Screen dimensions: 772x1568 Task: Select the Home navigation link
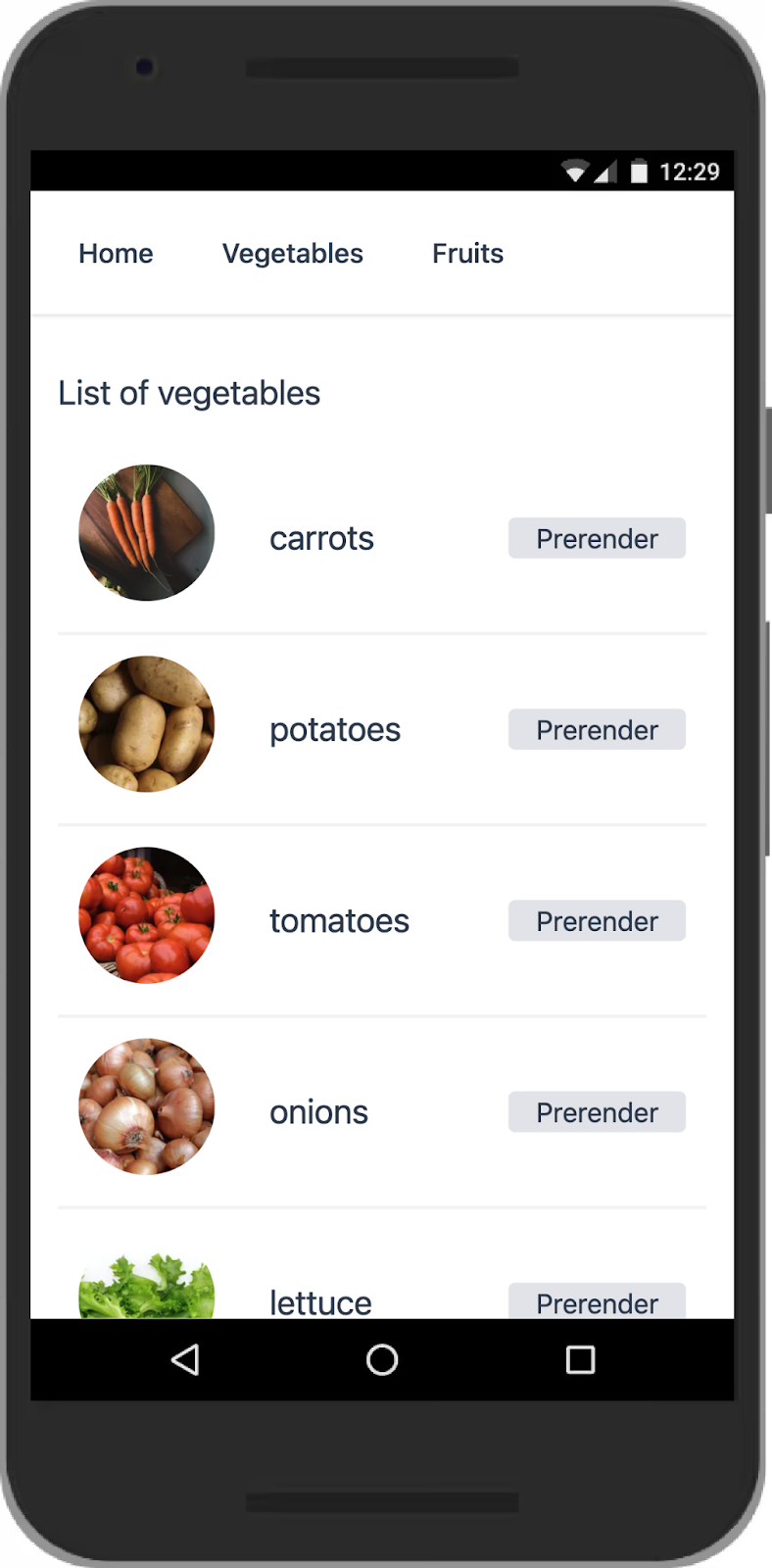tap(115, 253)
